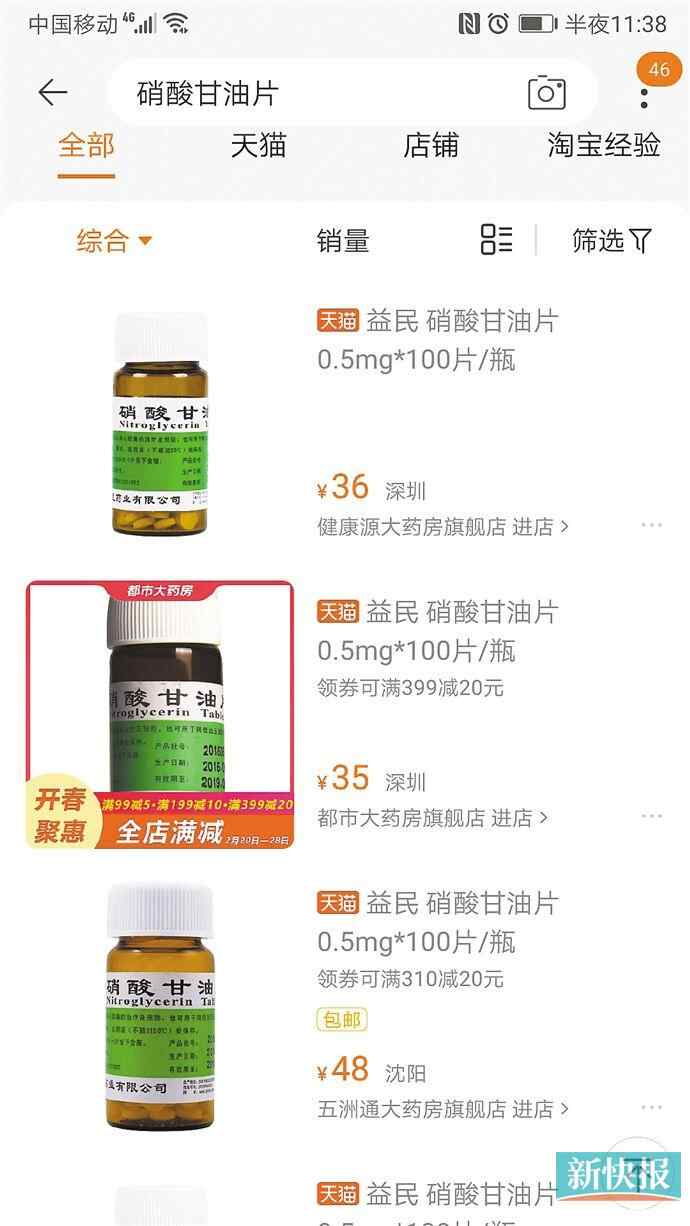Open more options for the ¥35 item

[651, 817]
